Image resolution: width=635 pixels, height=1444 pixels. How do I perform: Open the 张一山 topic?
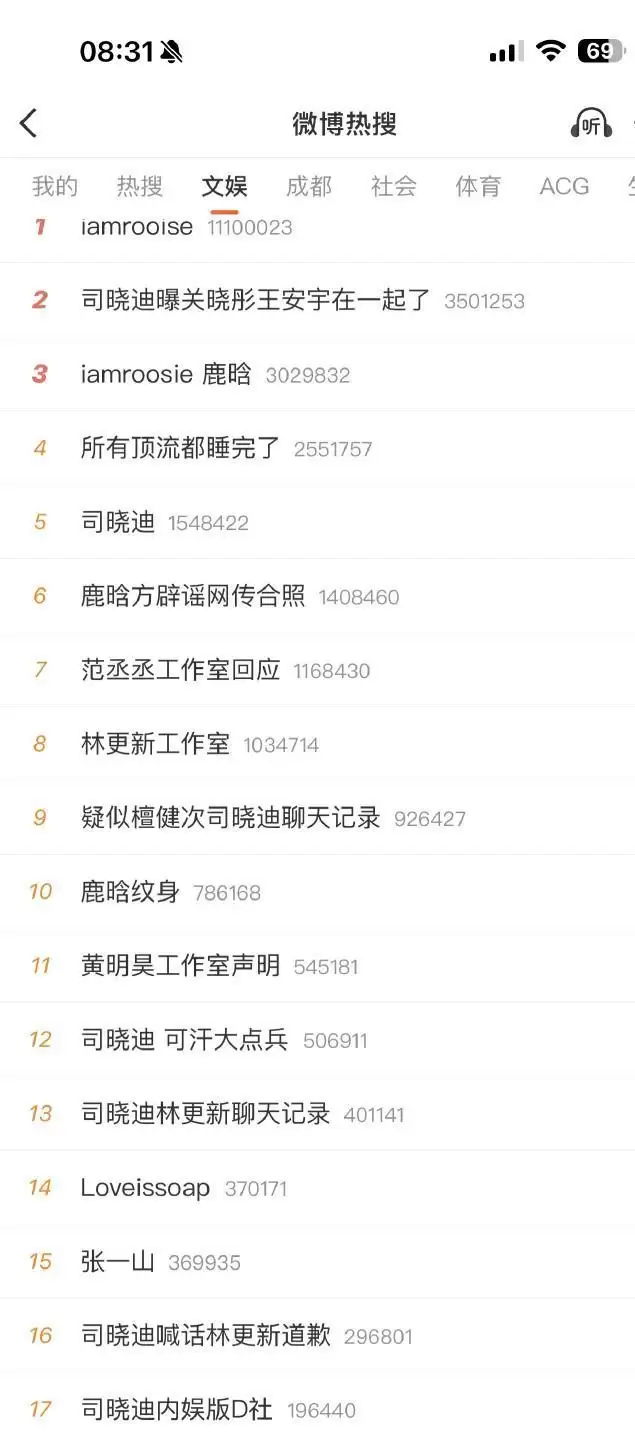[x=118, y=1262]
